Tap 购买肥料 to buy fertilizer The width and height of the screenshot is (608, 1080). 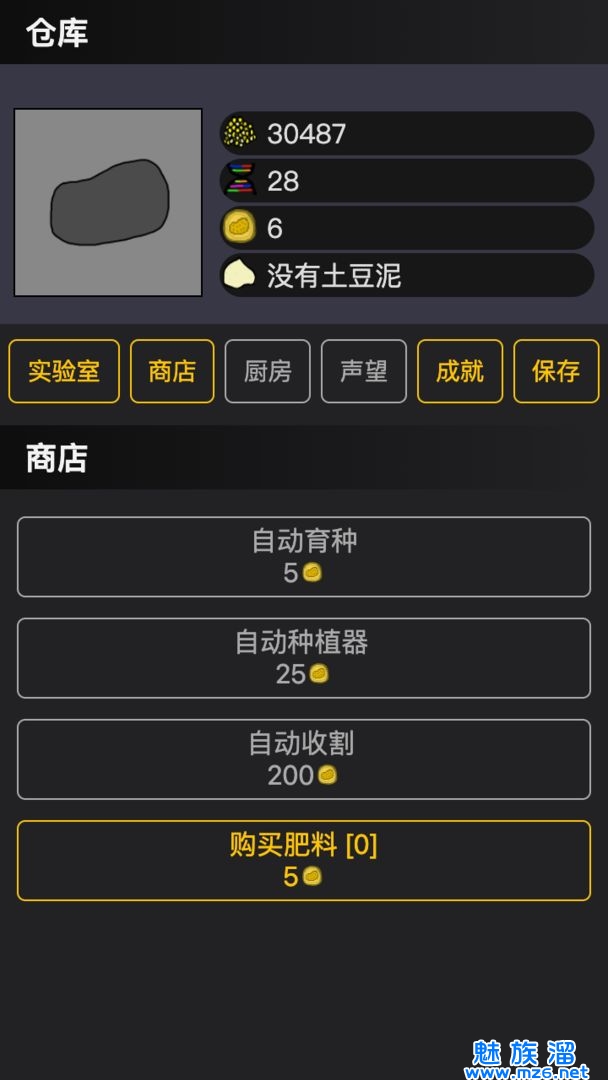click(304, 860)
